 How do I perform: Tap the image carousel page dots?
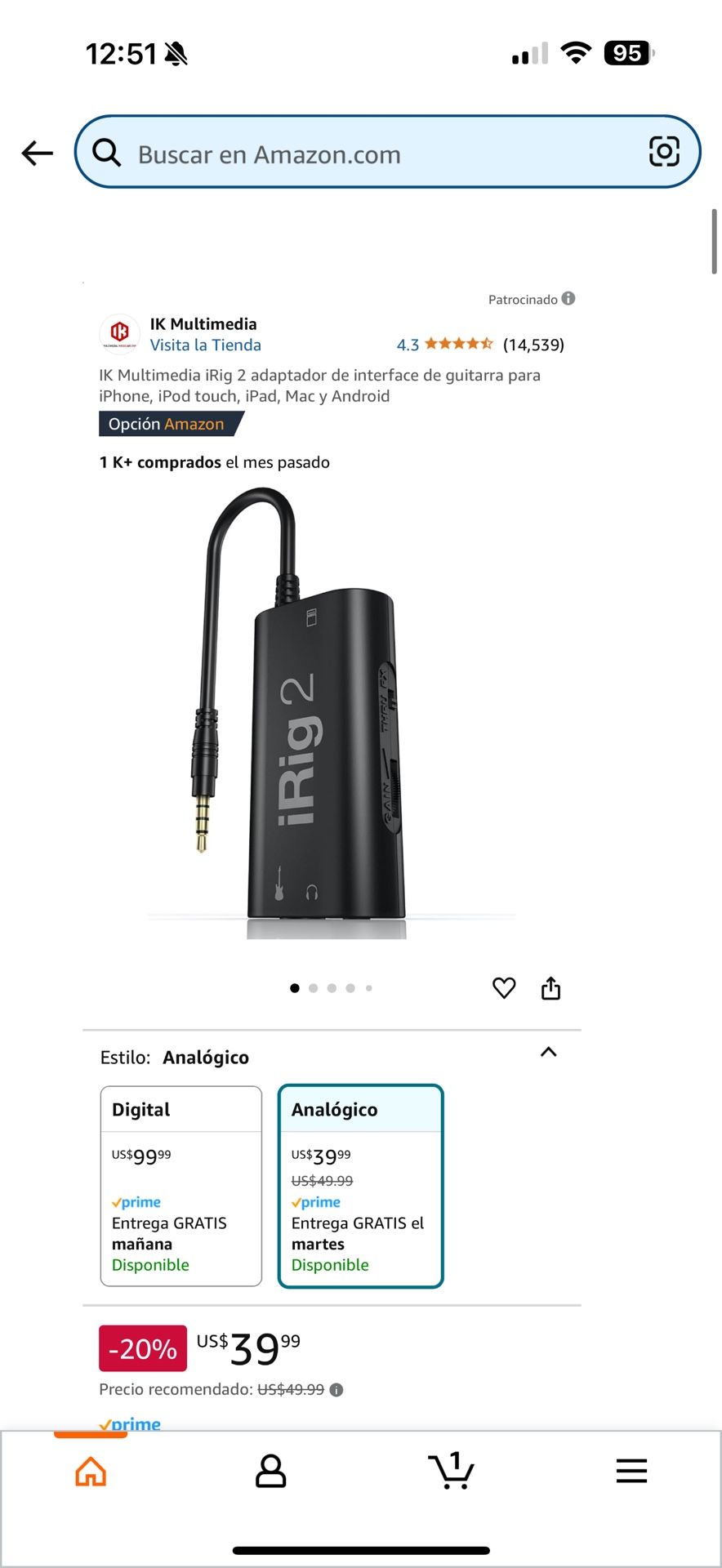(x=332, y=988)
